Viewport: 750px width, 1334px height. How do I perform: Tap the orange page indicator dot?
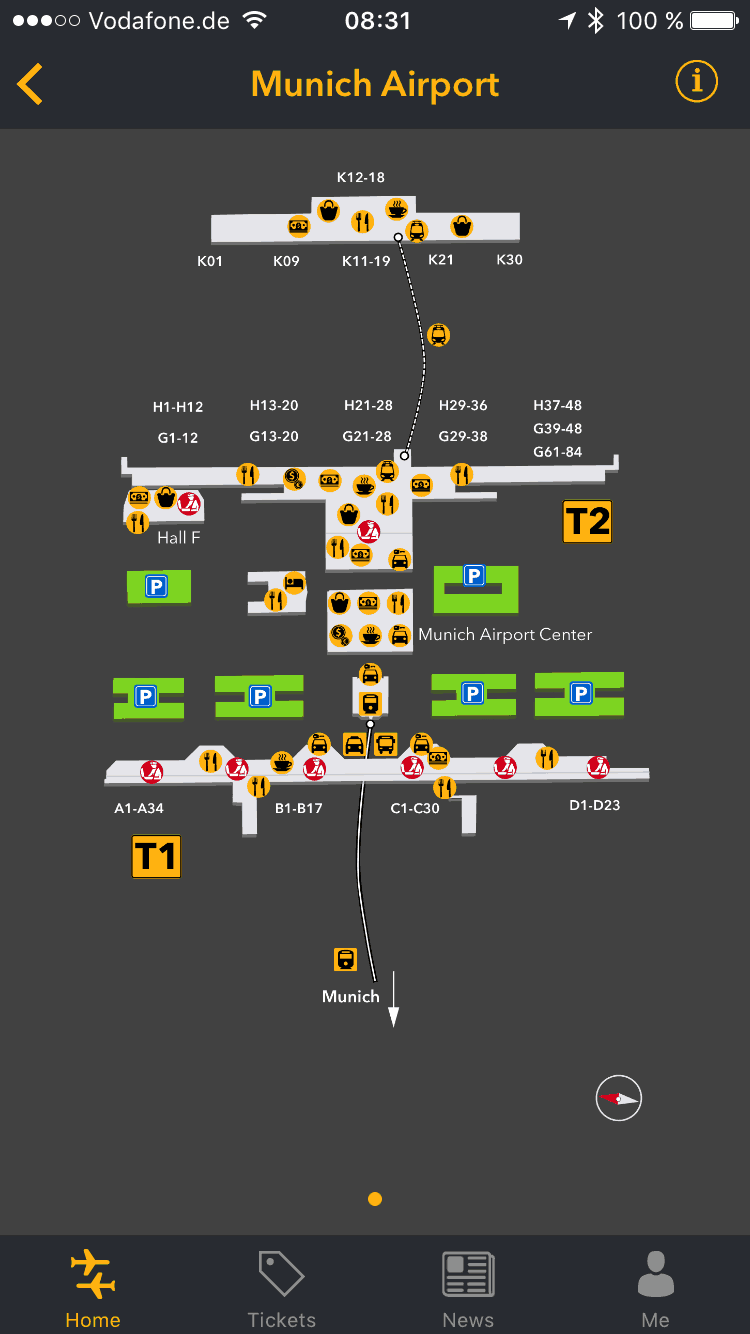(375, 1199)
